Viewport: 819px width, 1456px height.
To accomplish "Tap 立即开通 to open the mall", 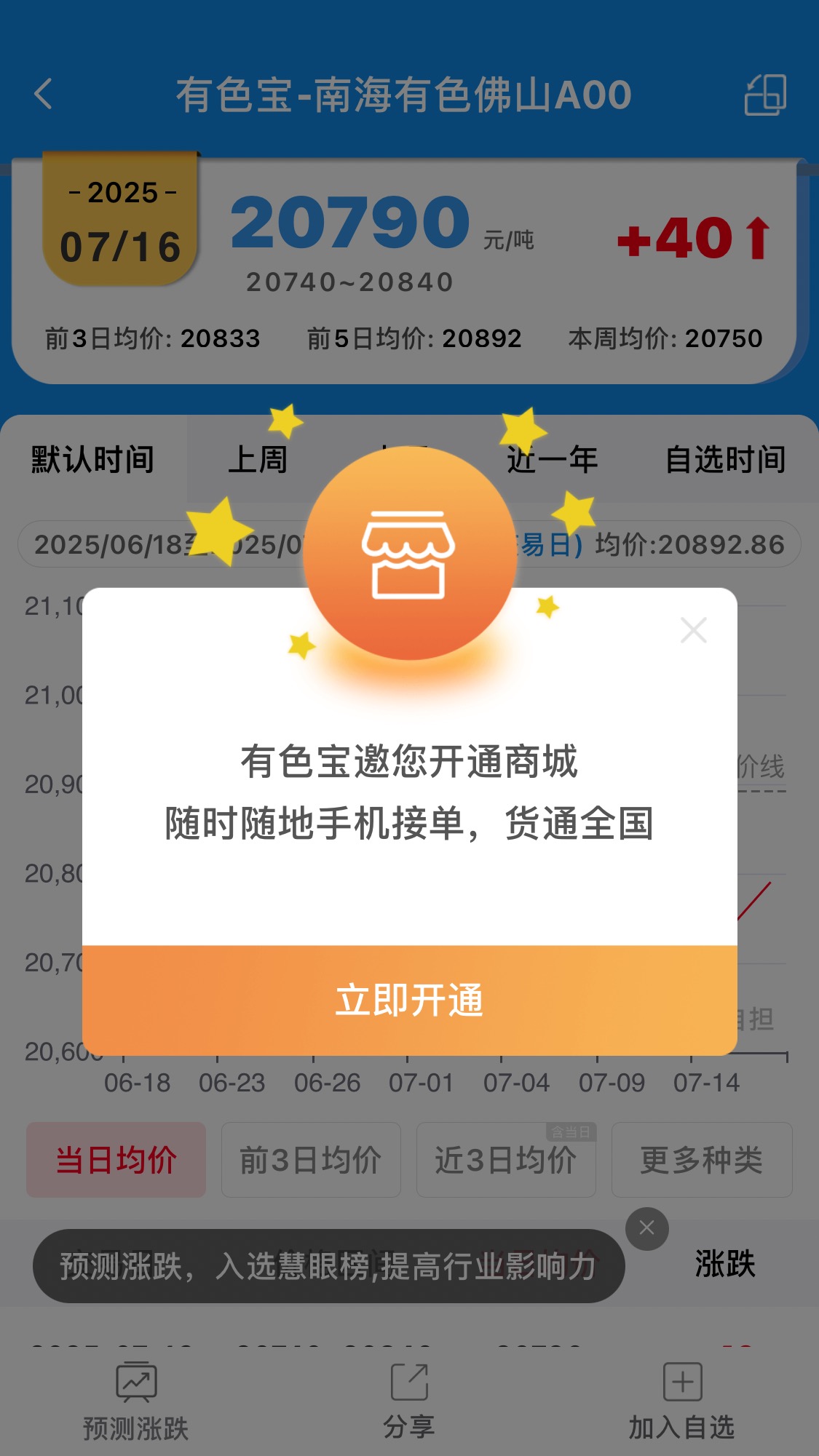I will (x=409, y=1000).
